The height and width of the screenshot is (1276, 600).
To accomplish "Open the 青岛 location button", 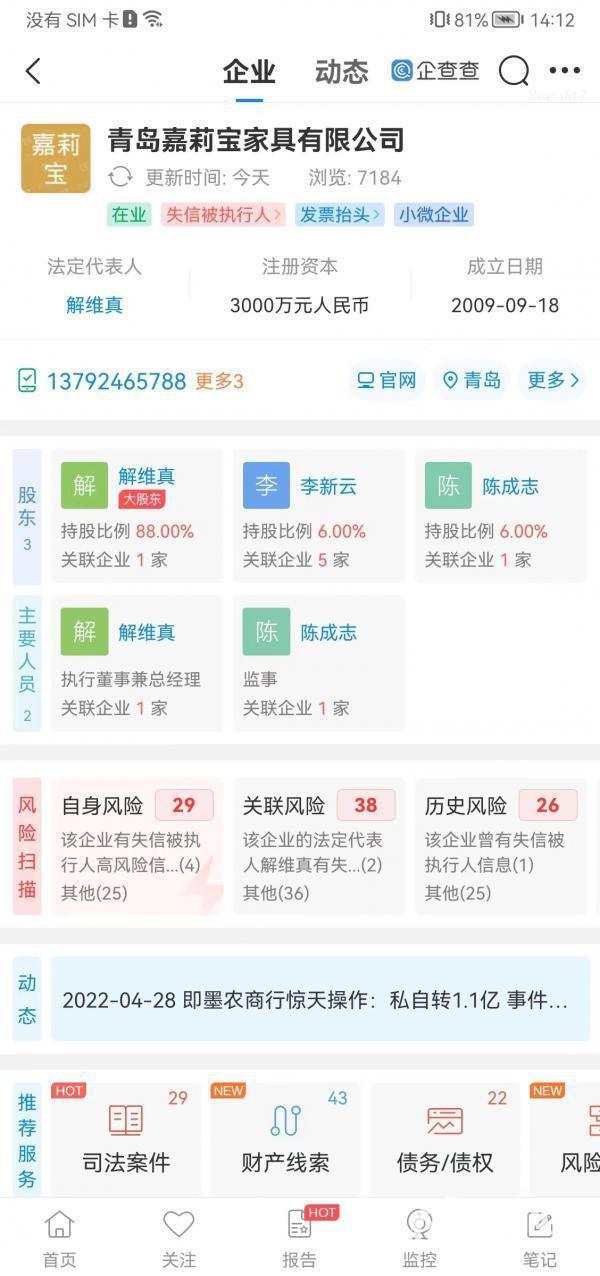I will [x=472, y=381].
